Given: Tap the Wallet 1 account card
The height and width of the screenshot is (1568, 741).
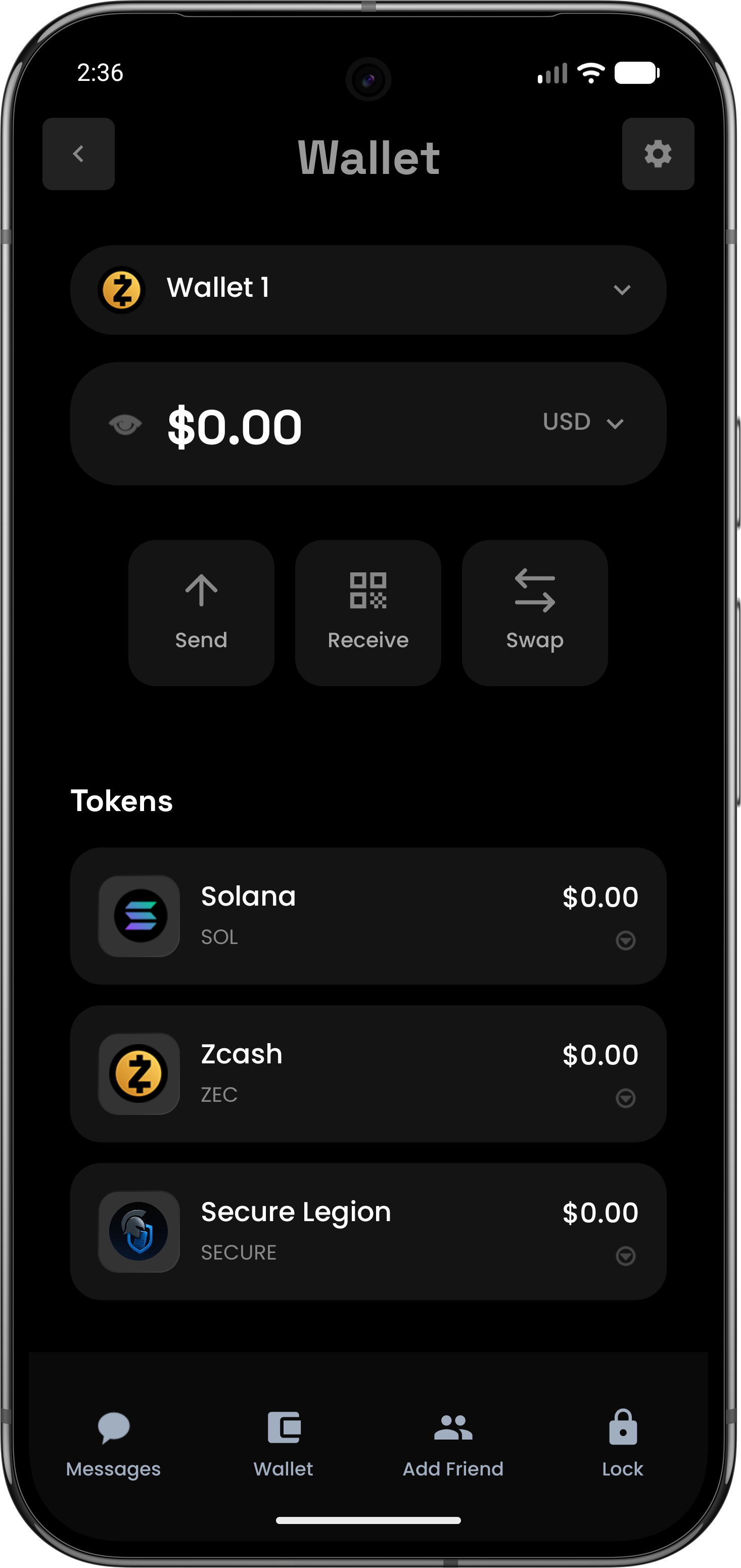Looking at the screenshot, I should 367,289.
